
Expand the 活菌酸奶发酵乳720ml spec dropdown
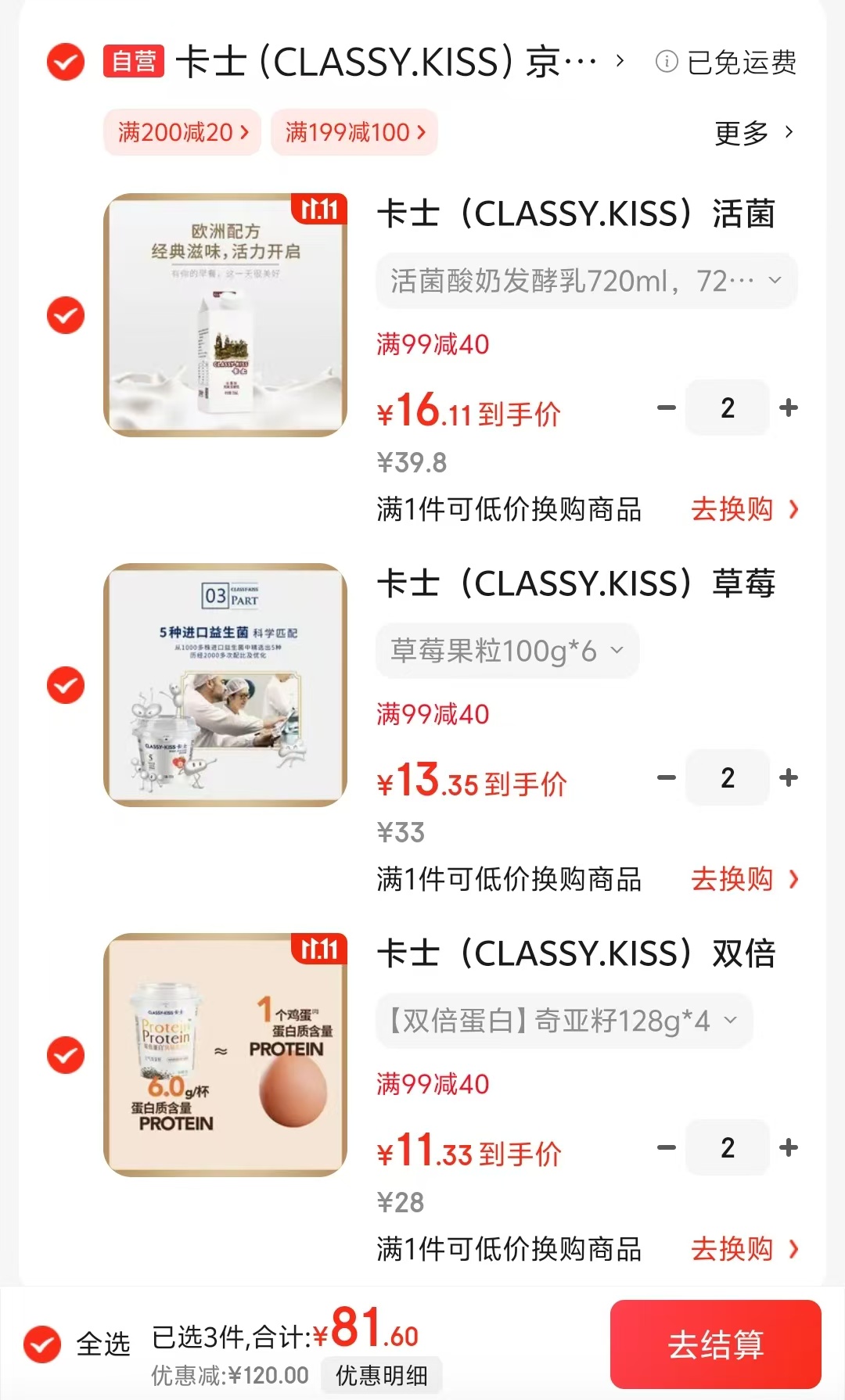tap(586, 280)
